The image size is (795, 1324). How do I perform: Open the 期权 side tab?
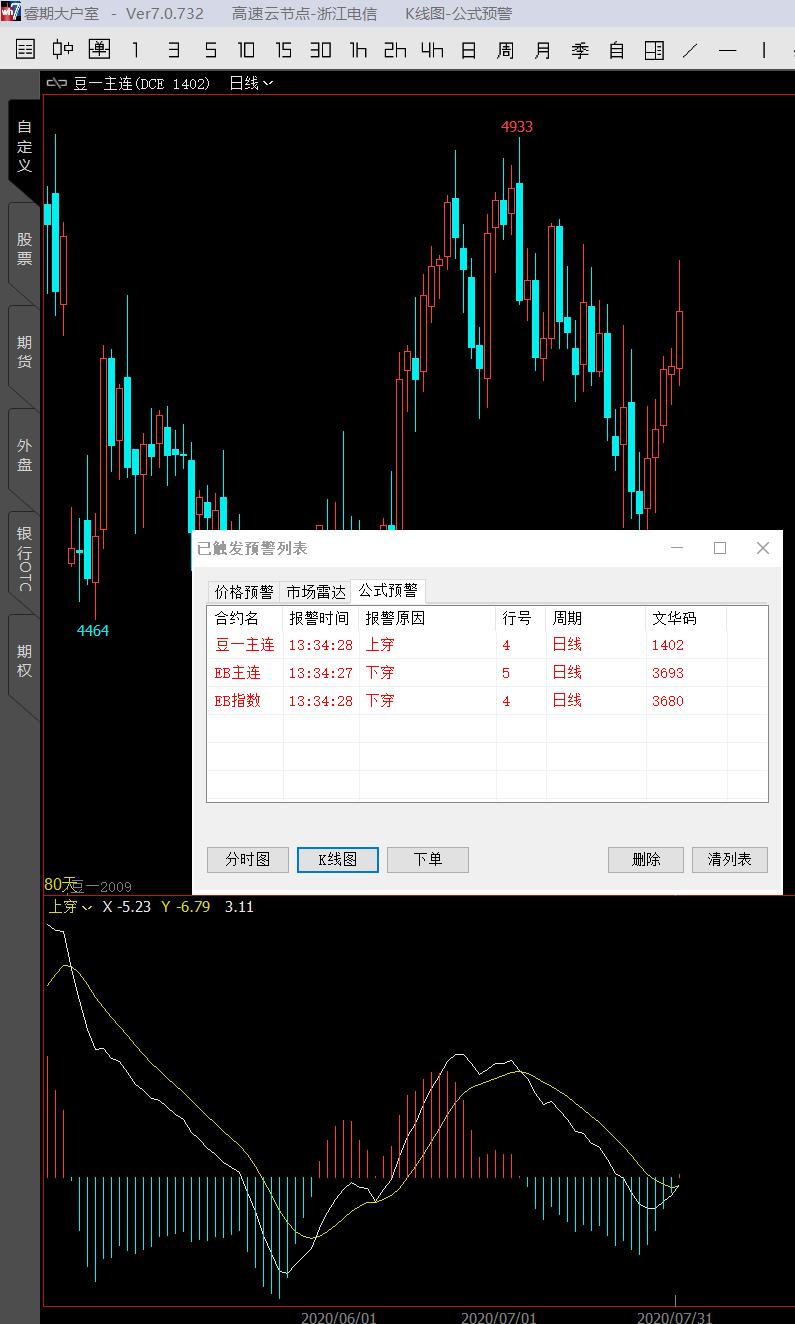(24, 661)
